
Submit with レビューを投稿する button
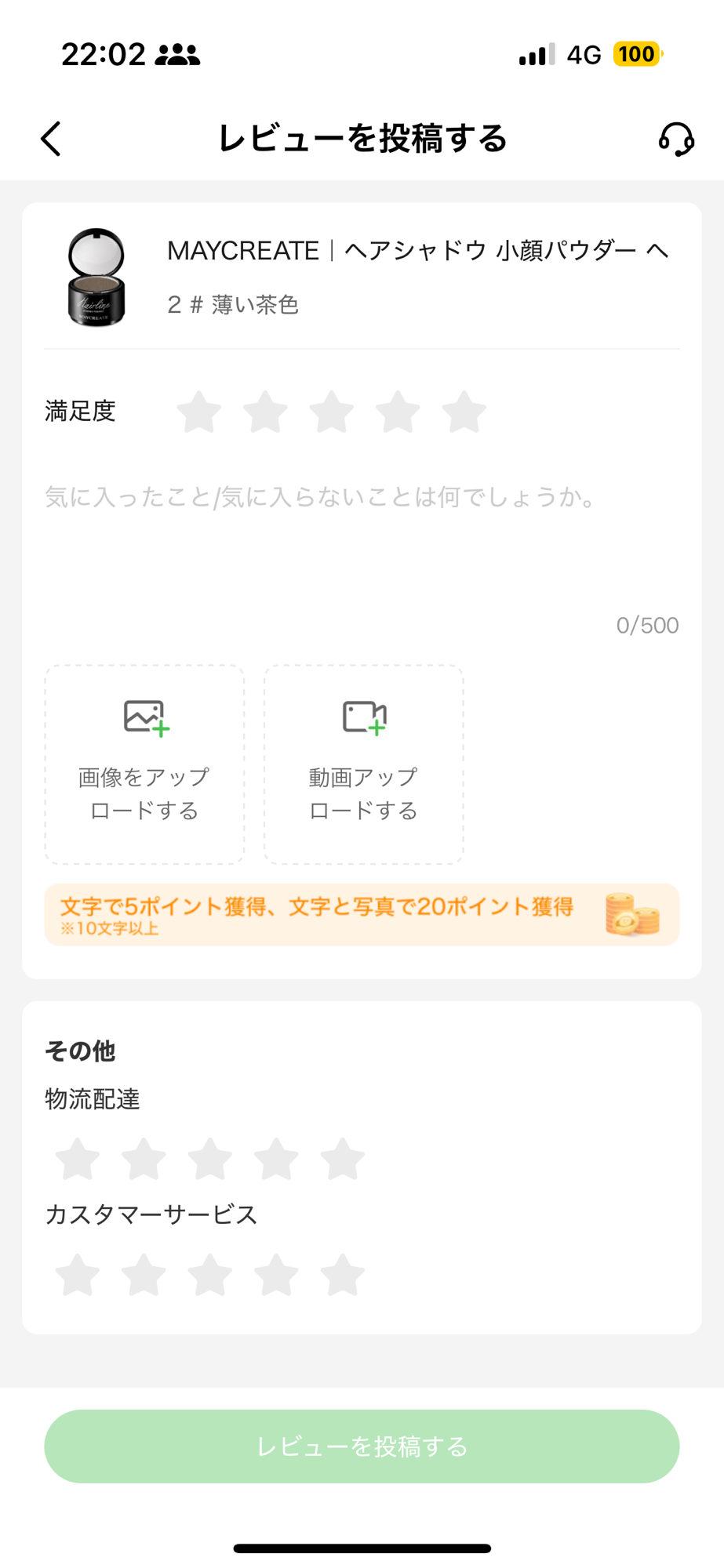pos(362,1446)
